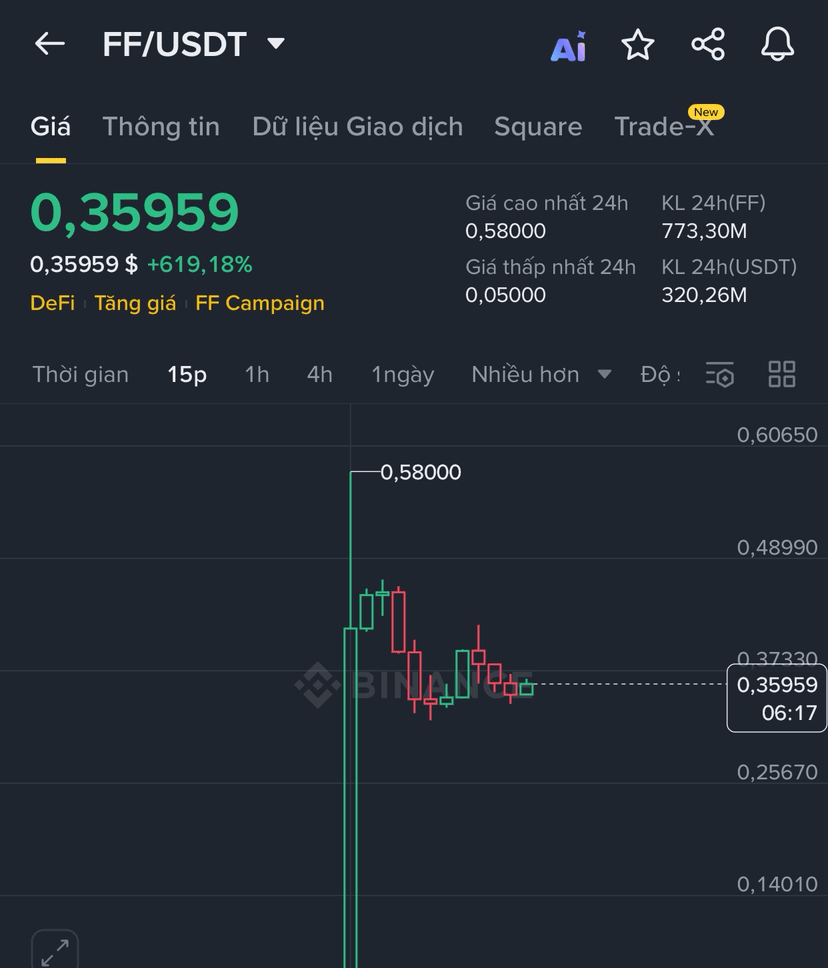This screenshot has width=828, height=968.
Task: Switch to the Thông tin tab
Action: (x=161, y=127)
